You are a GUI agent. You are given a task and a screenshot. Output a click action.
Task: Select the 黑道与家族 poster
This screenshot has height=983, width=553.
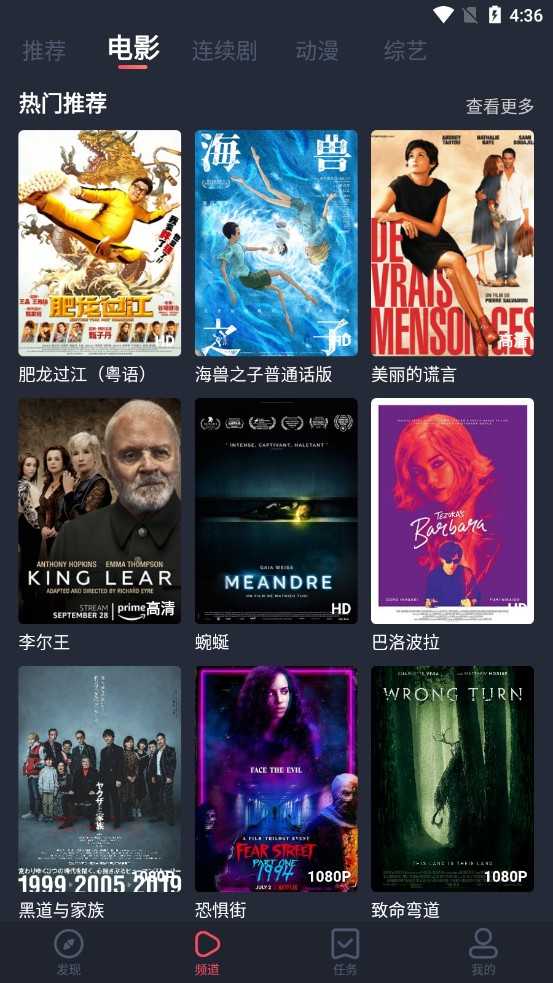pyautogui.click(x=100, y=779)
